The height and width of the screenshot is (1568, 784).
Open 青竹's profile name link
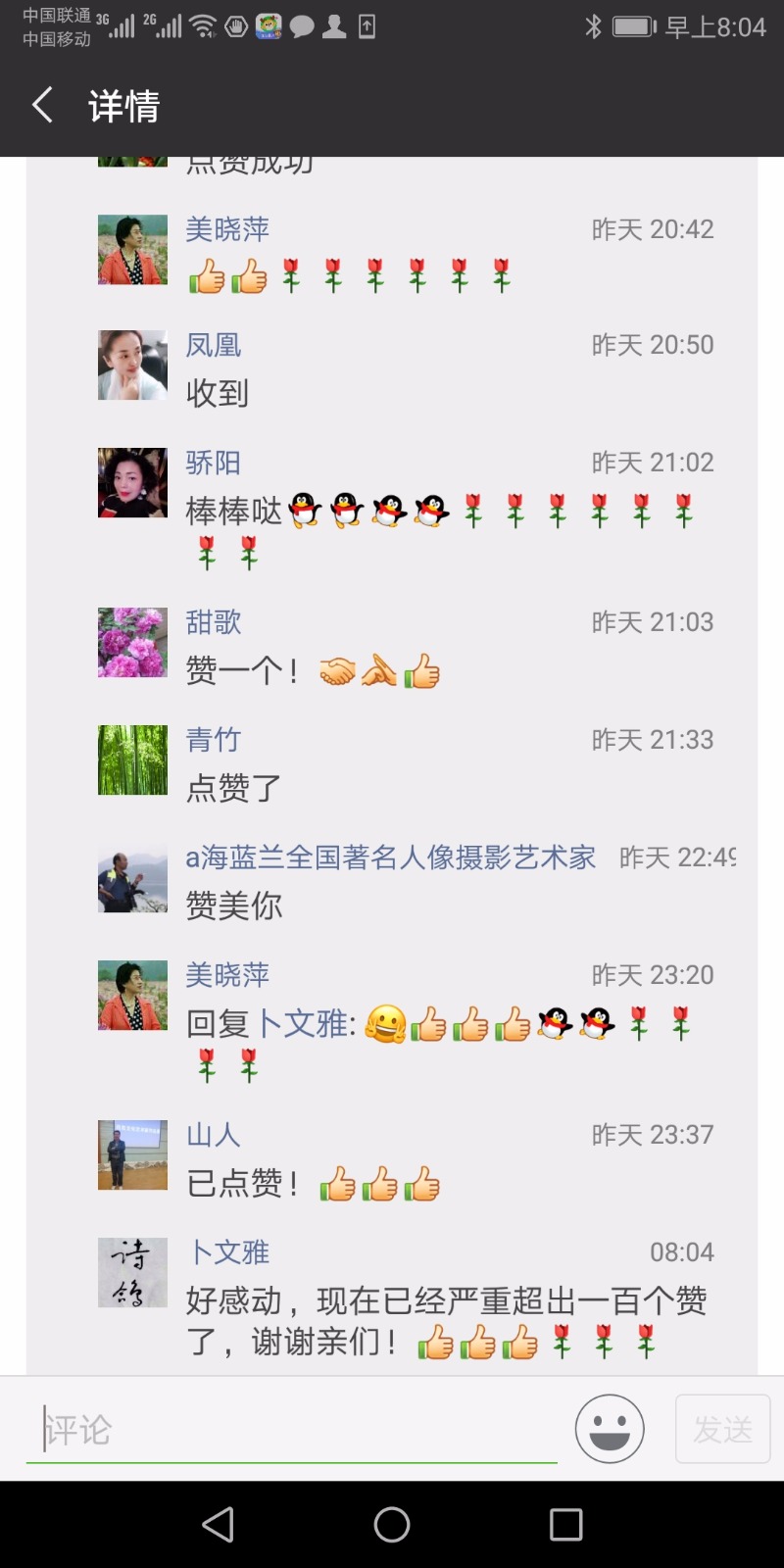click(x=214, y=740)
